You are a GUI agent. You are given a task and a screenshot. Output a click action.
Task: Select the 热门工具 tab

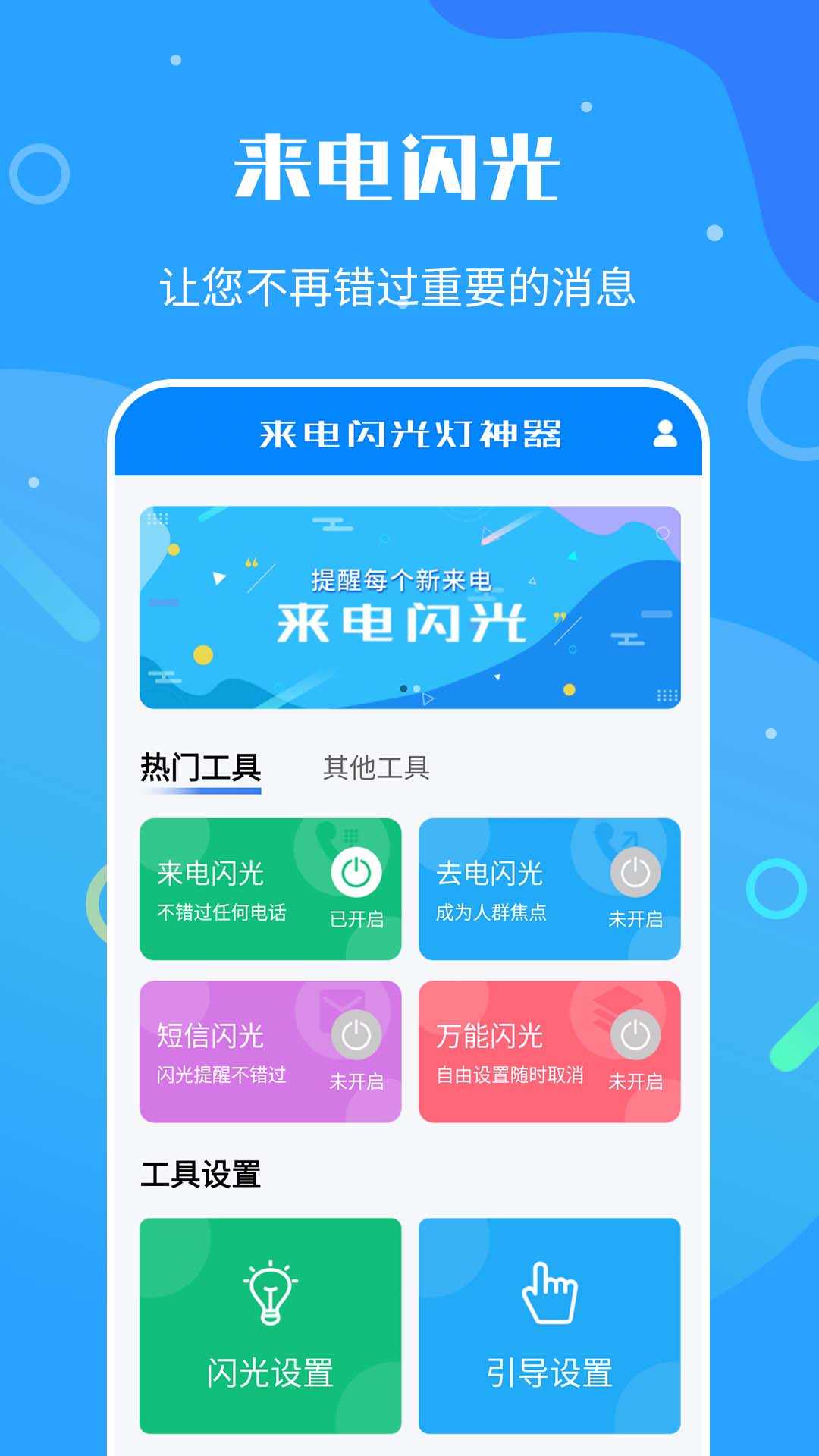[199, 767]
